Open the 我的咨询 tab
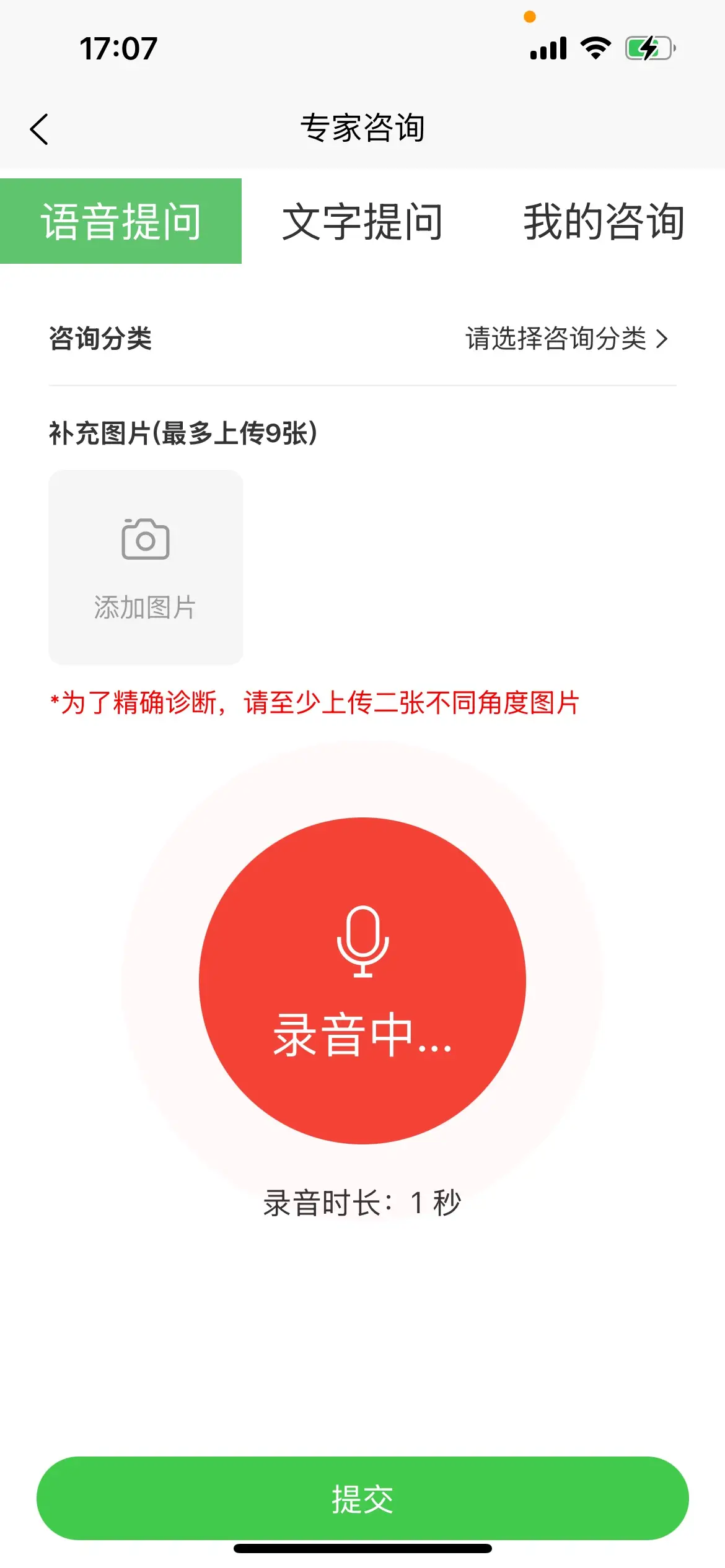This screenshot has width=725, height=1568. (604, 221)
